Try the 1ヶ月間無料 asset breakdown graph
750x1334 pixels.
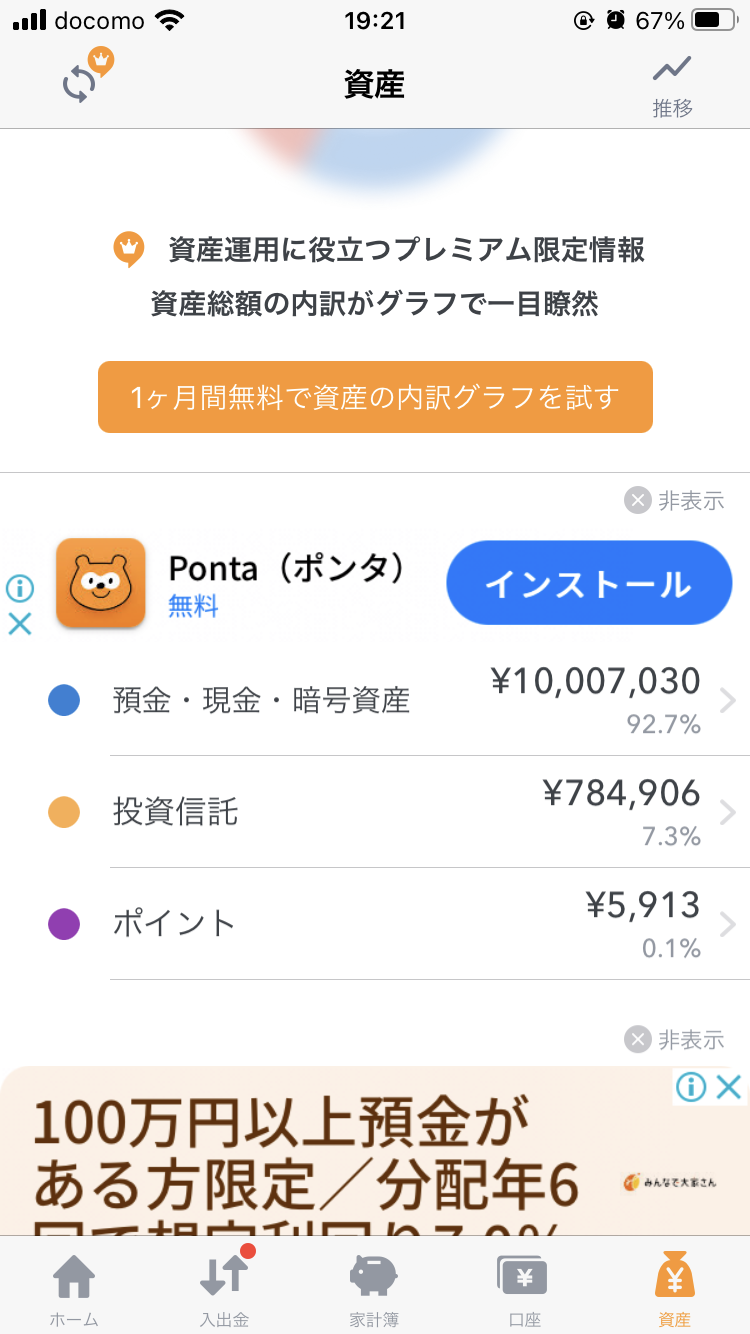click(375, 397)
